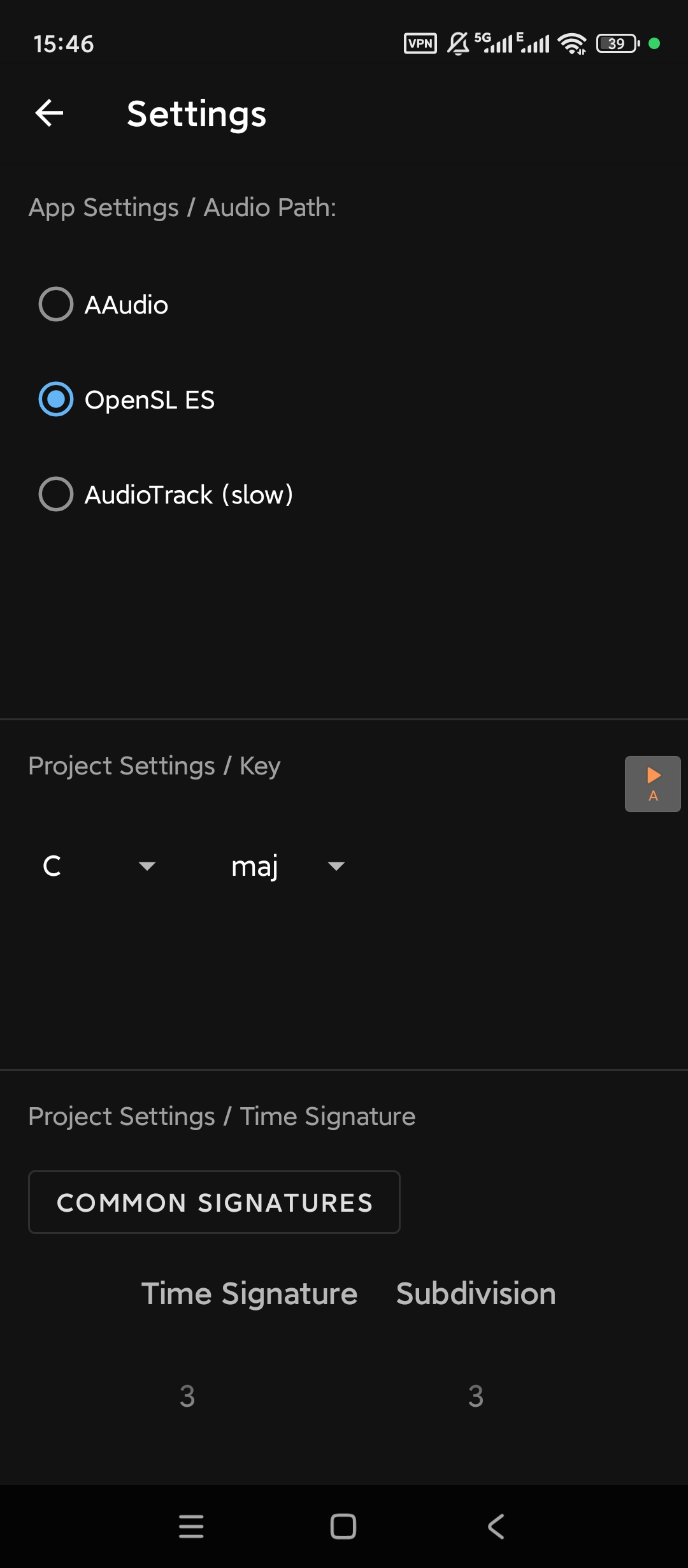This screenshot has height=1568, width=688.
Task: Tap the clock showing 15:46
Action: (x=64, y=43)
